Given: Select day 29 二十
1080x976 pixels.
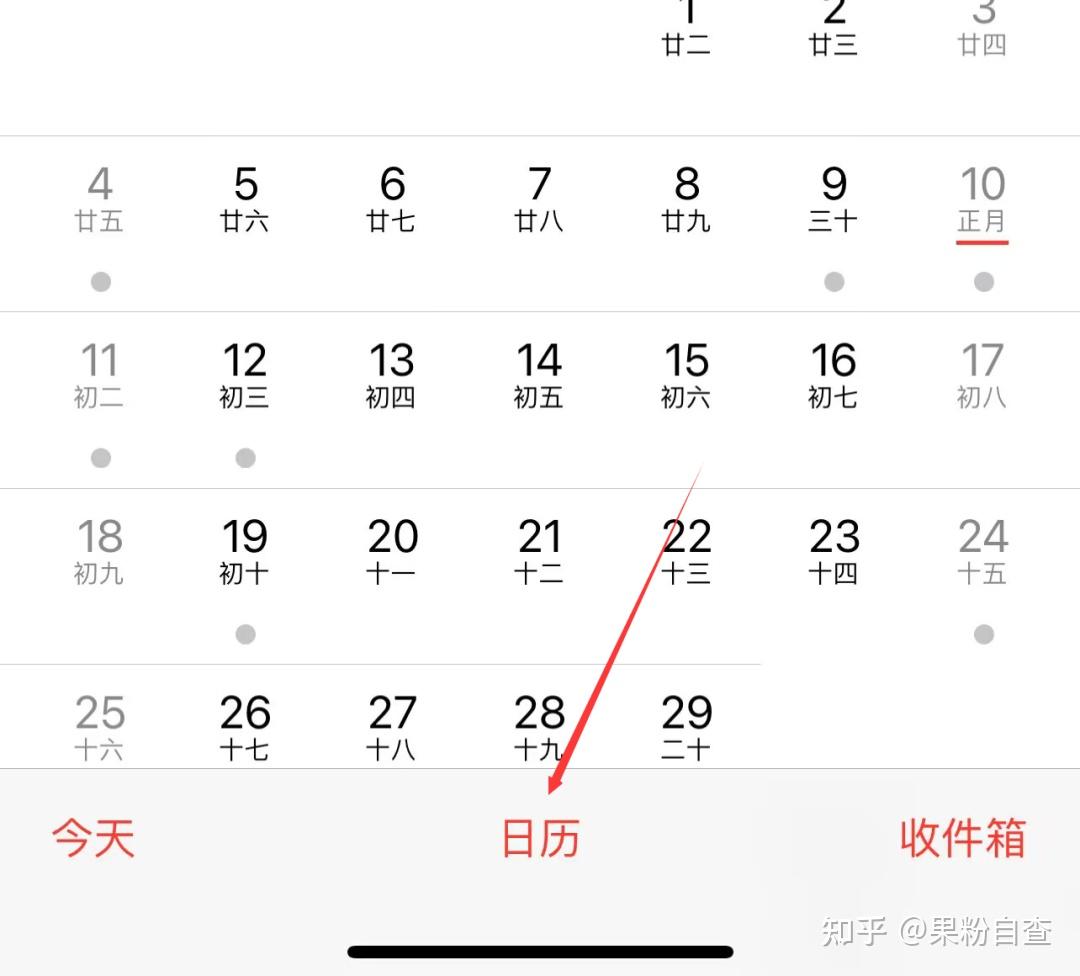Looking at the screenshot, I should click(686, 728).
